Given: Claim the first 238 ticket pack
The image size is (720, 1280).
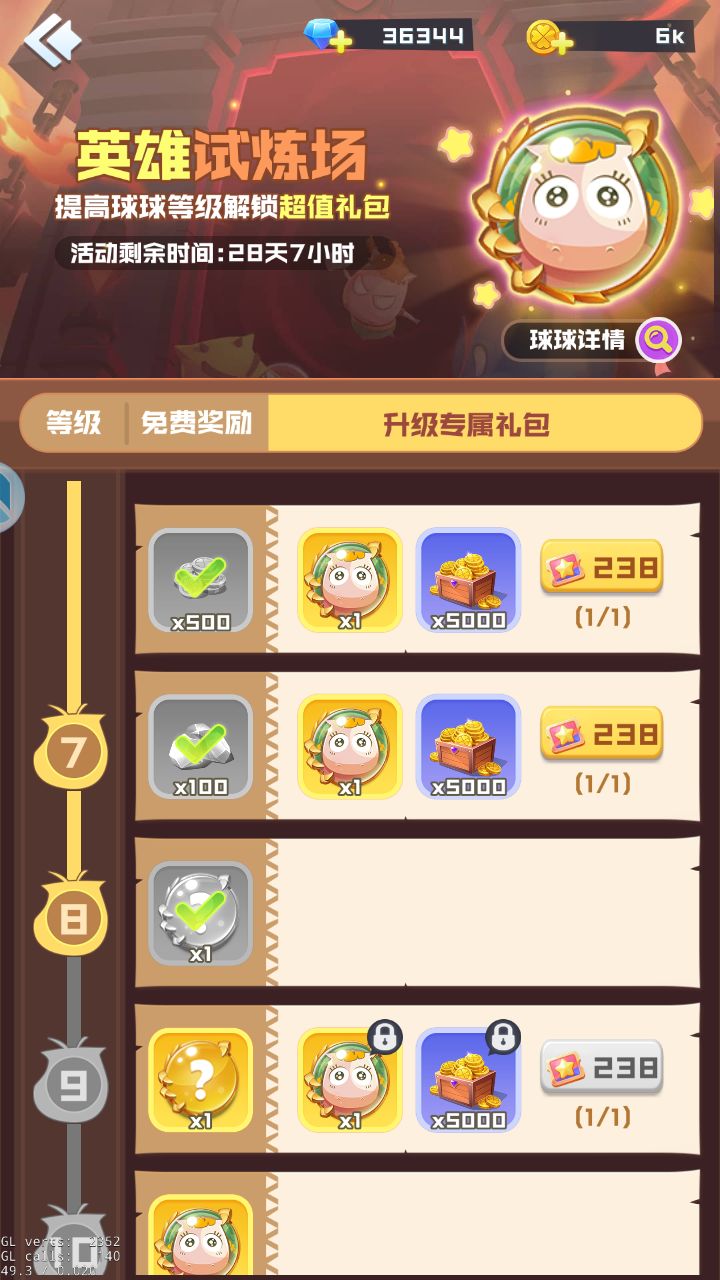Looking at the screenshot, I should tap(602, 566).
